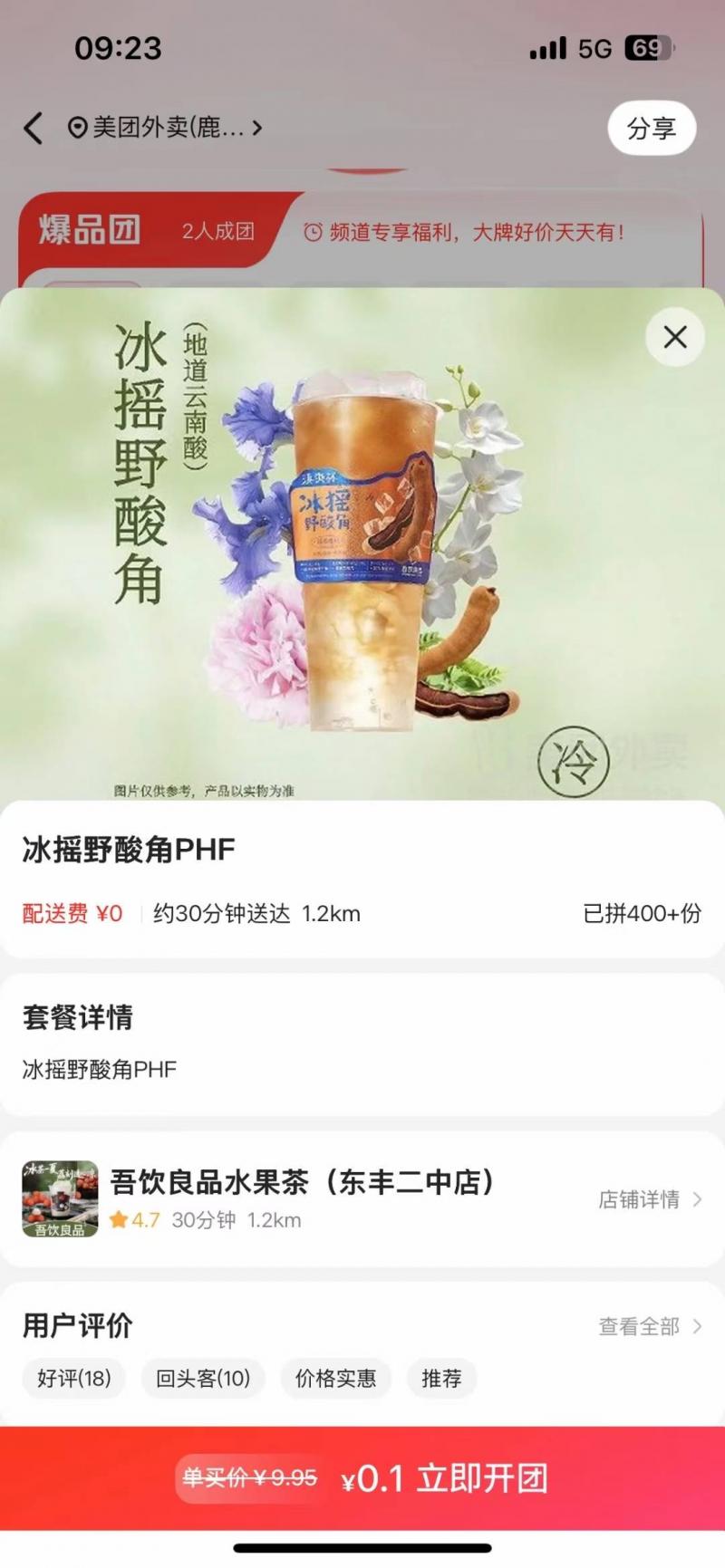Screen dimensions: 725x1568
Task: Select the 好评(18) review chip
Action: click(x=73, y=1379)
